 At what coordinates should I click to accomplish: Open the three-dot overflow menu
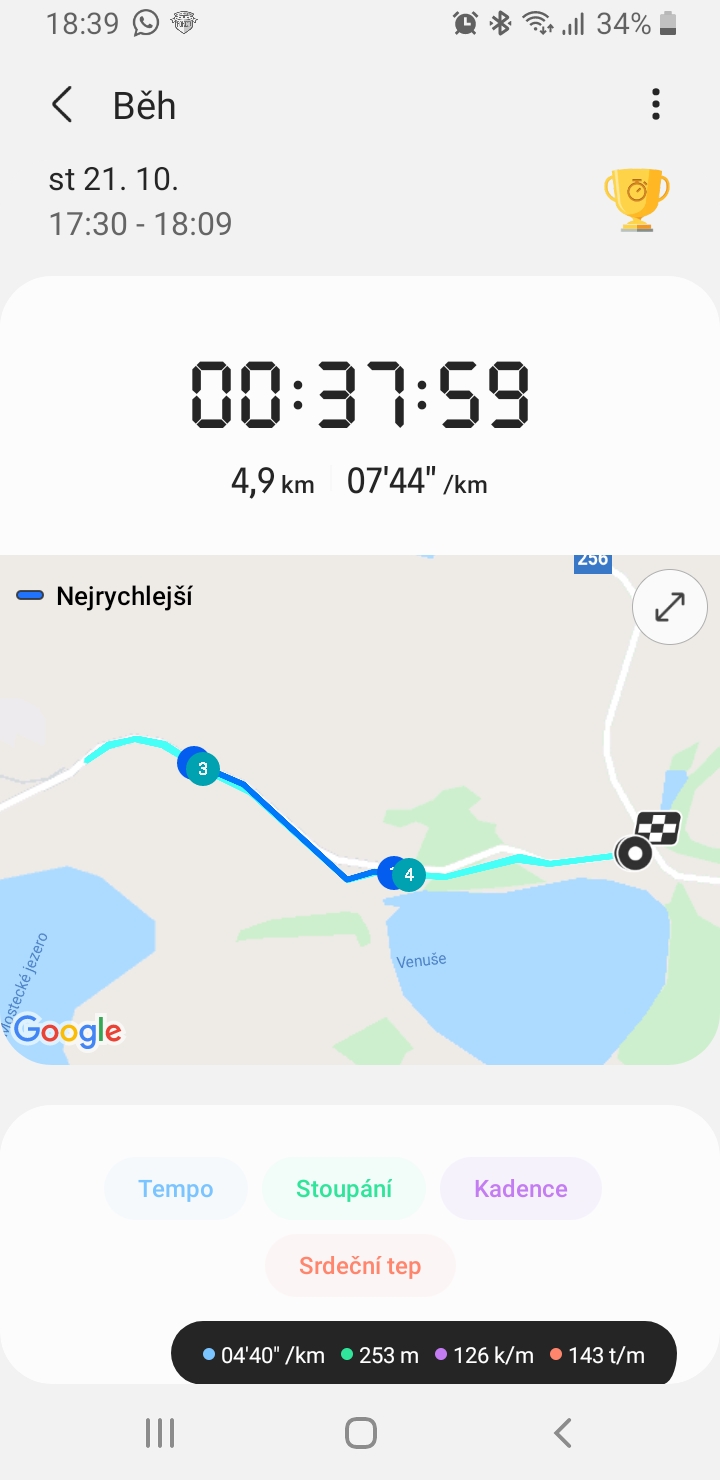pyautogui.click(x=656, y=104)
